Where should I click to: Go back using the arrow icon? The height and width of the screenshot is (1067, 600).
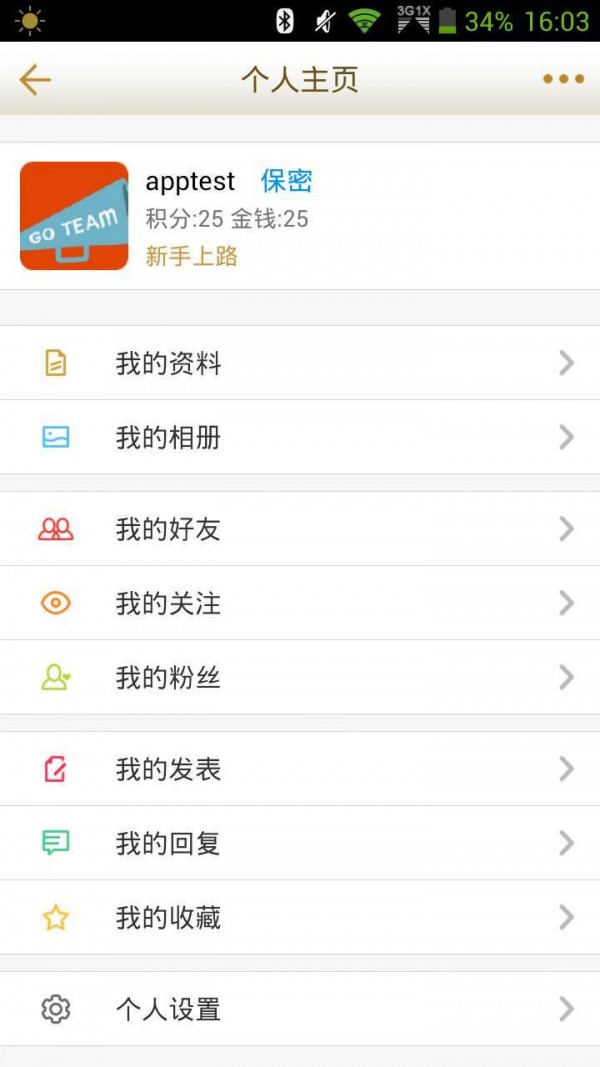[35, 80]
